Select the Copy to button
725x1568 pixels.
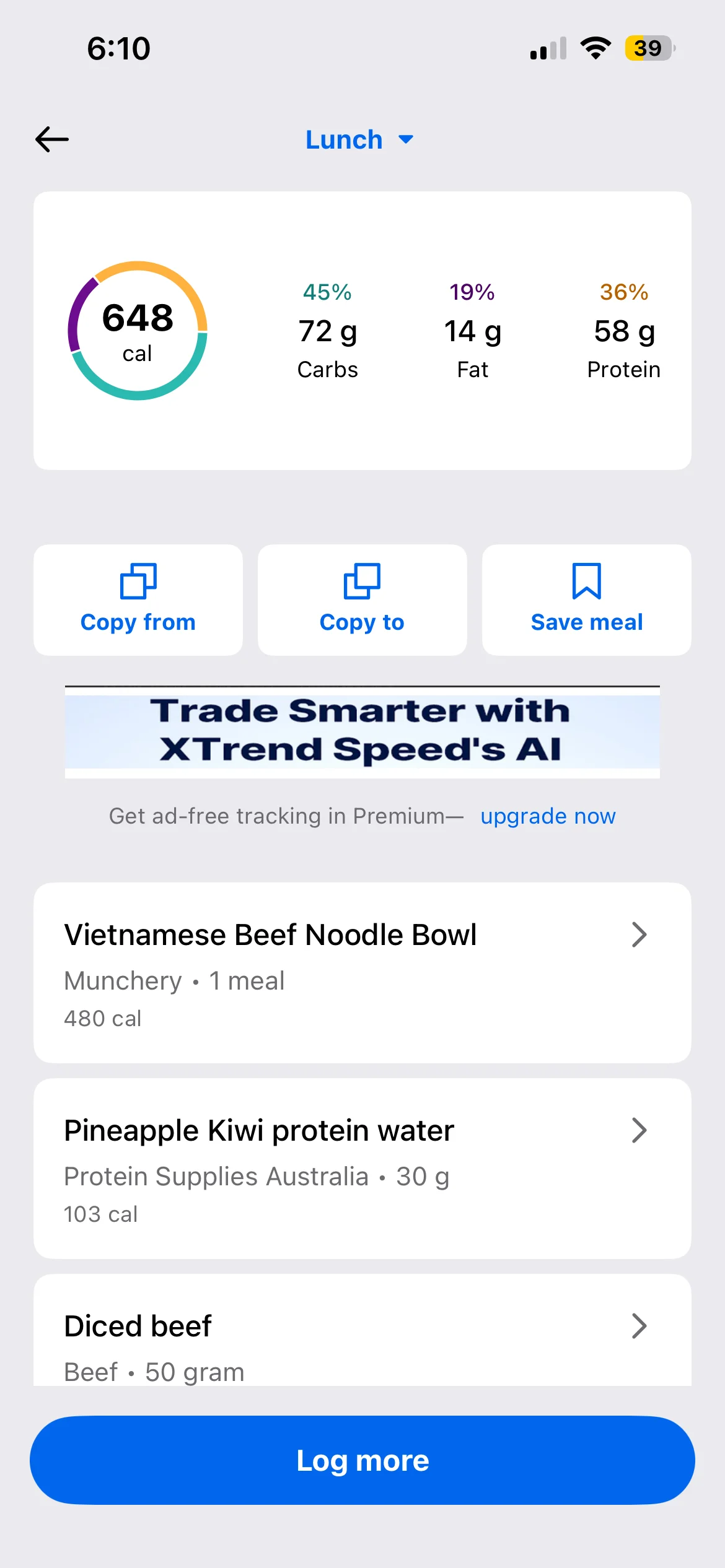point(362,599)
